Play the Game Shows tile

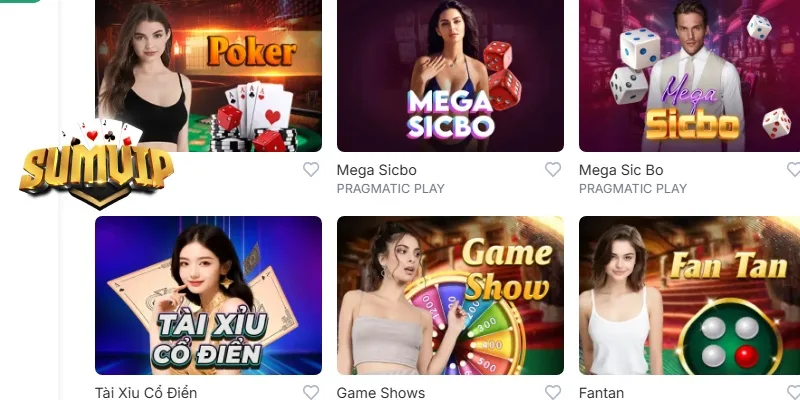(450, 295)
